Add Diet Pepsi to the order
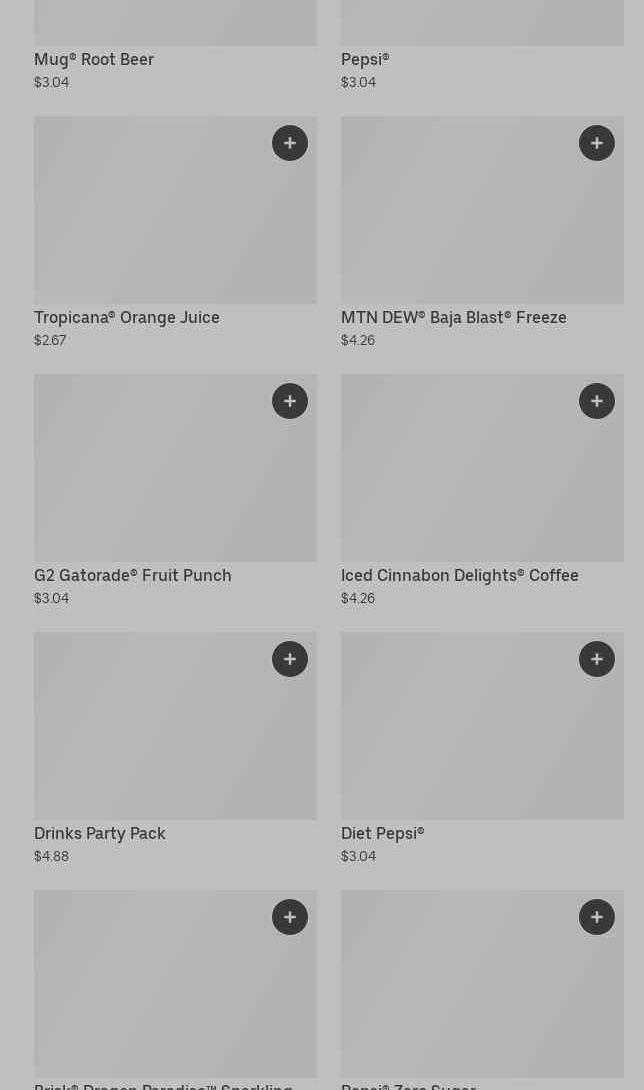The height and width of the screenshot is (1090, 644). tap(597, 659)
